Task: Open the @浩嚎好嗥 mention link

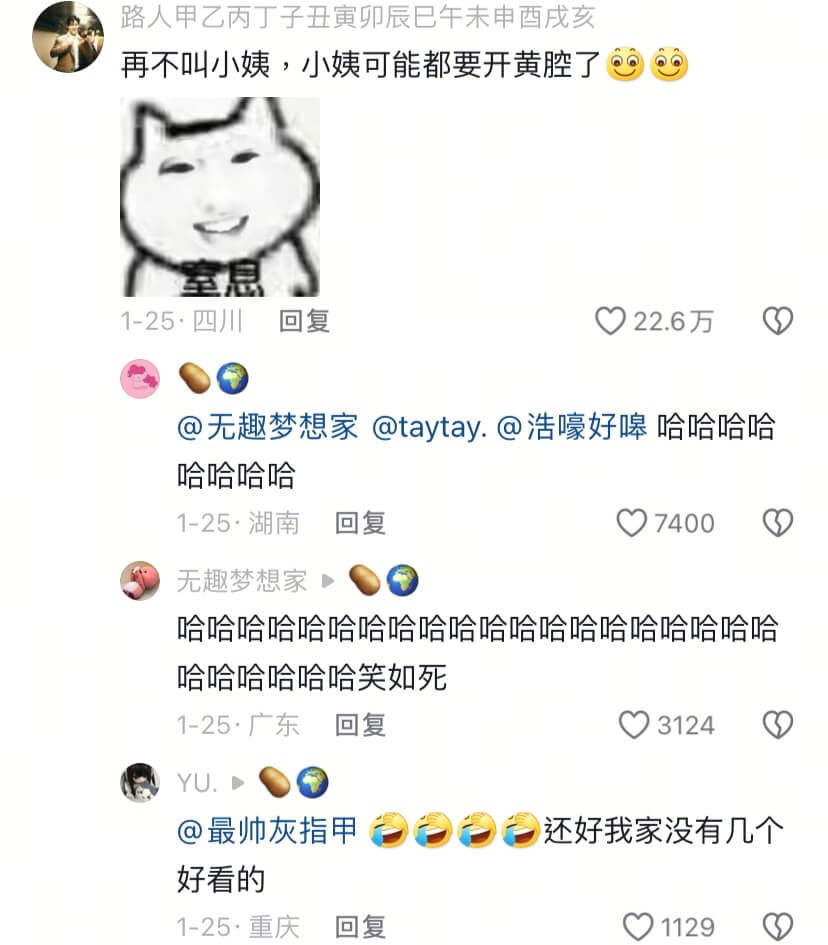Action: pos(572,428)
